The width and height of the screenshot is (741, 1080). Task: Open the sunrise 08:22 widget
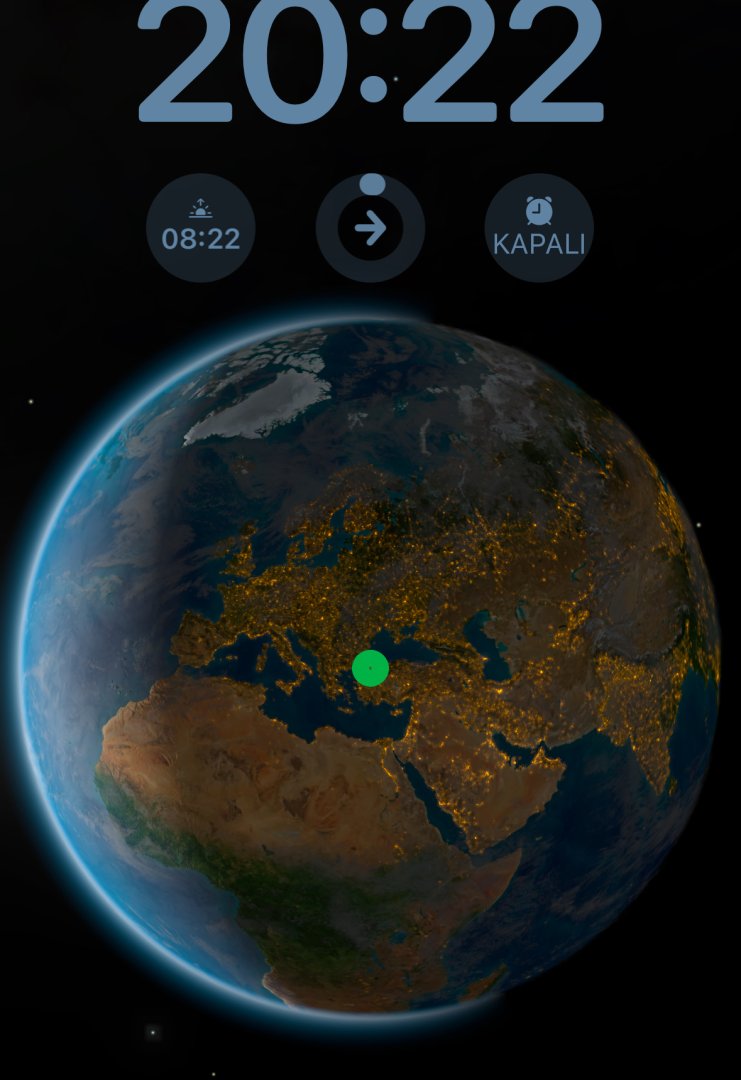tap(201, 228)
